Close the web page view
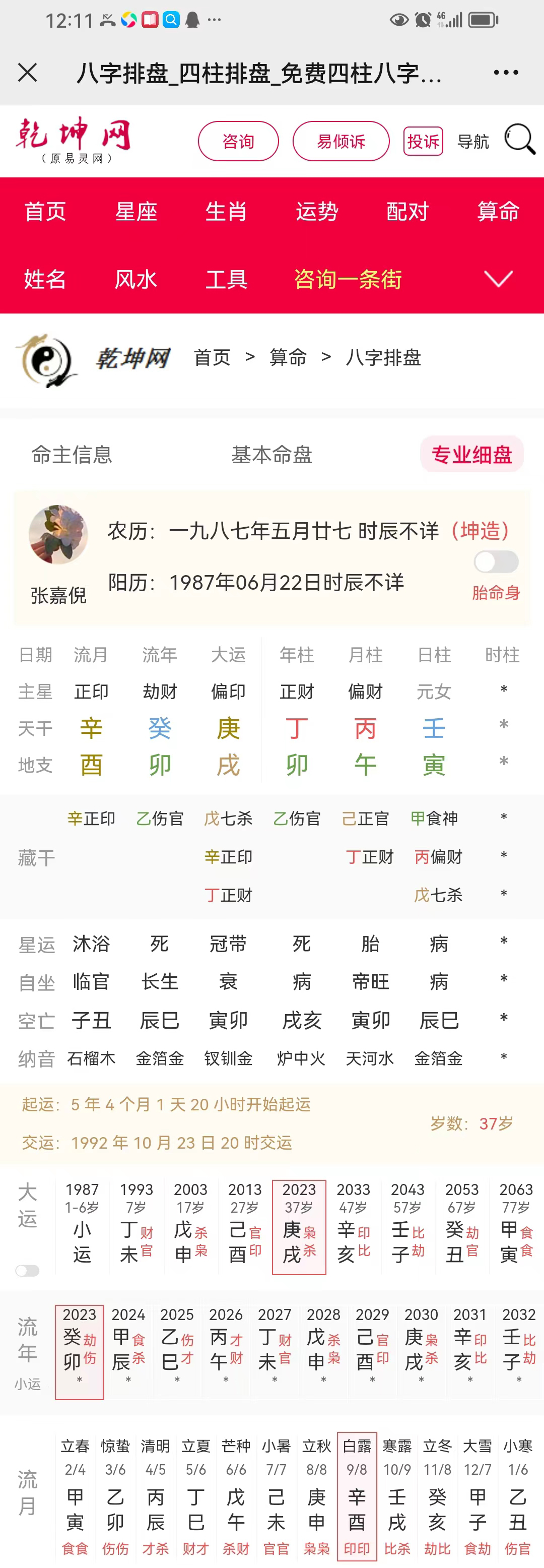 (x=27, y=73)
